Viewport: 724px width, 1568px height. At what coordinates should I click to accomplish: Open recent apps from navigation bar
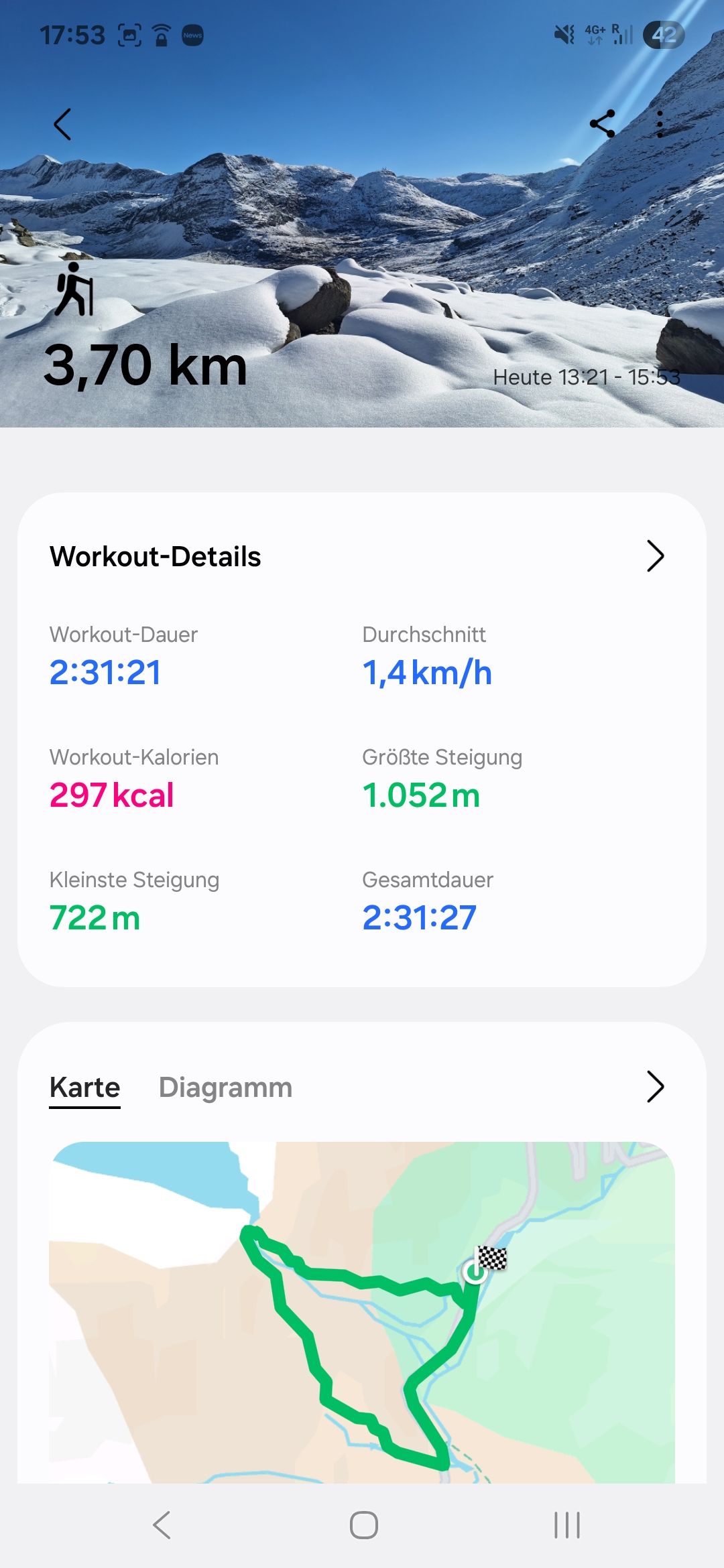(567, 1525)
